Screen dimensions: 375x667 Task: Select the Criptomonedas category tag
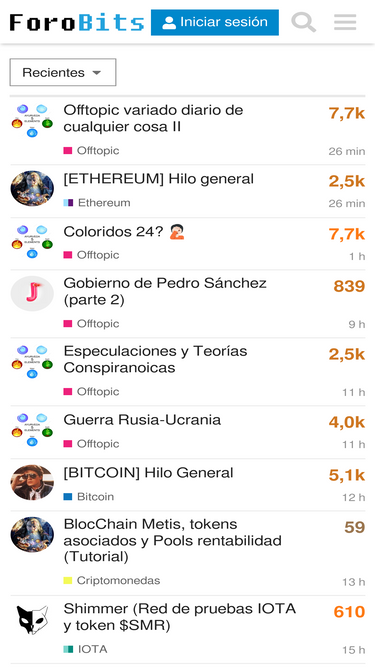coord(112,581)
